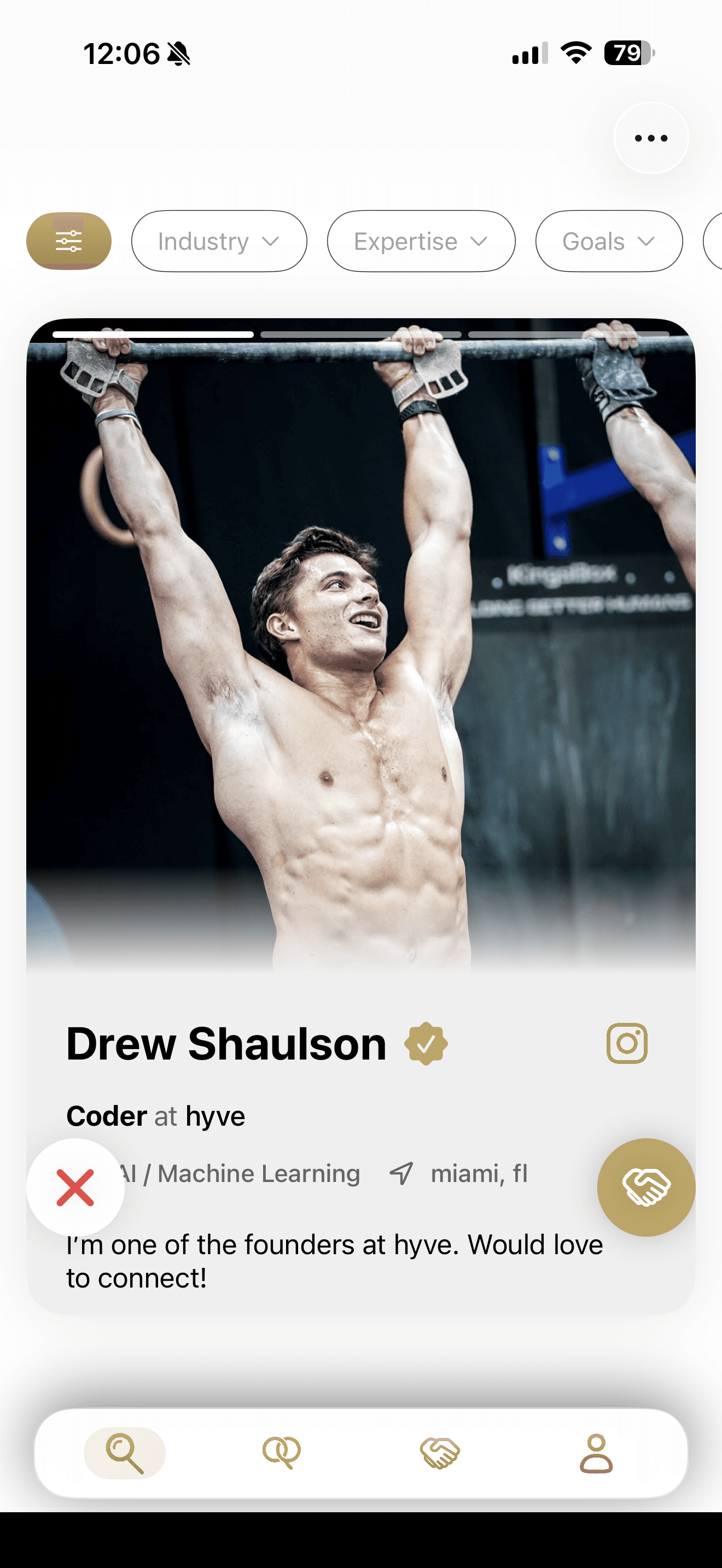Open Drew Shaulson's Instagram link

(x=626, y=1043)
